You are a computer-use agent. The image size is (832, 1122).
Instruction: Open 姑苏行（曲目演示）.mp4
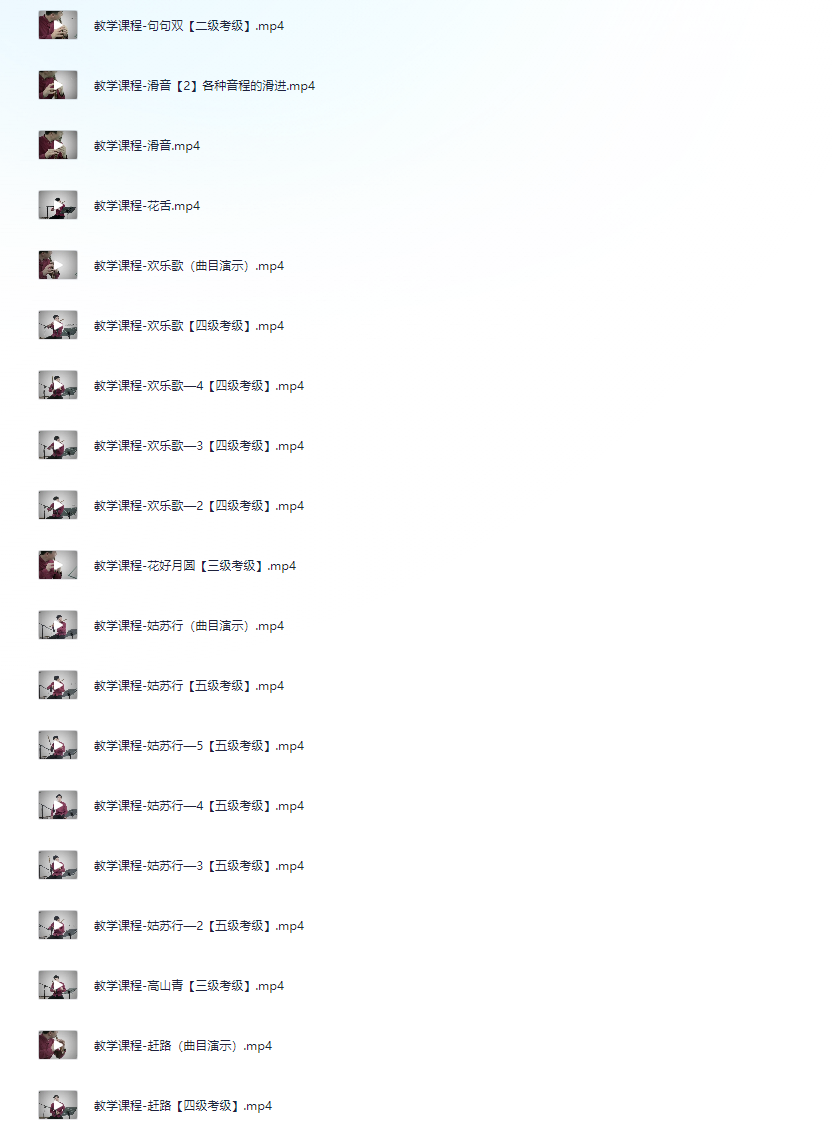tap(188, 626)
